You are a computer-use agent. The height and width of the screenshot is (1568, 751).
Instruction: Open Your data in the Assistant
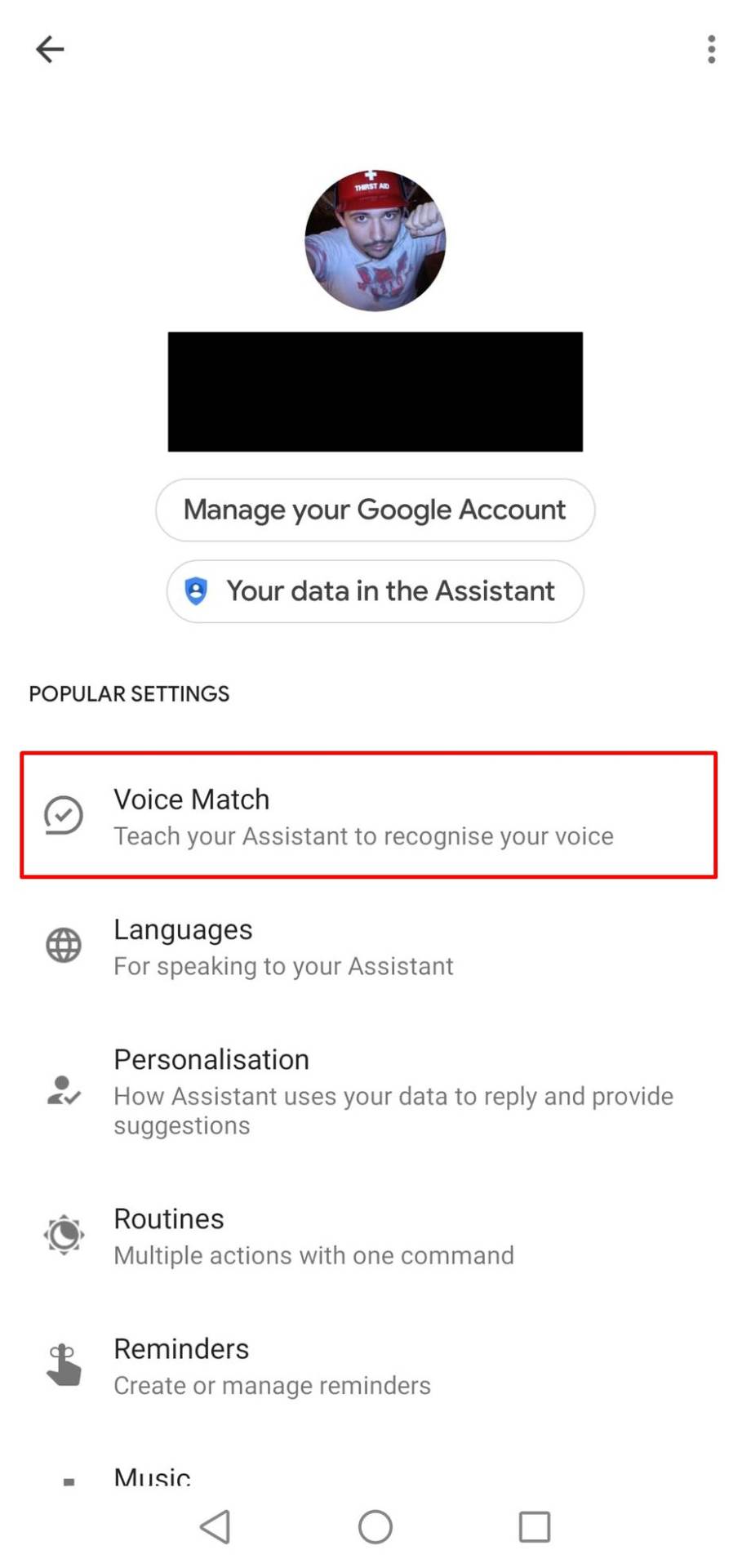click(375, 590)
